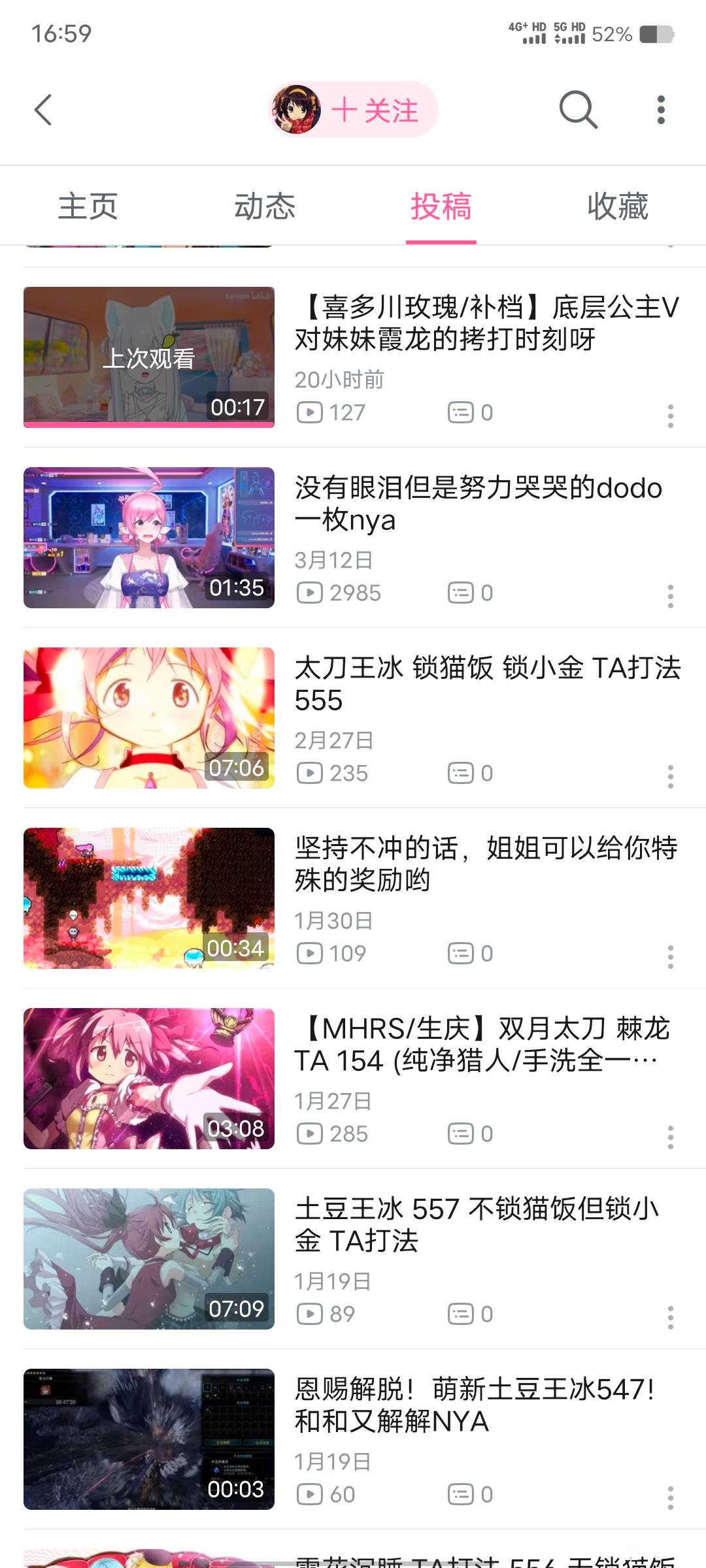Switch to the 收藏 tab
The height and width of the screenshot is (1568, 706).
click(x=618, y=206)
